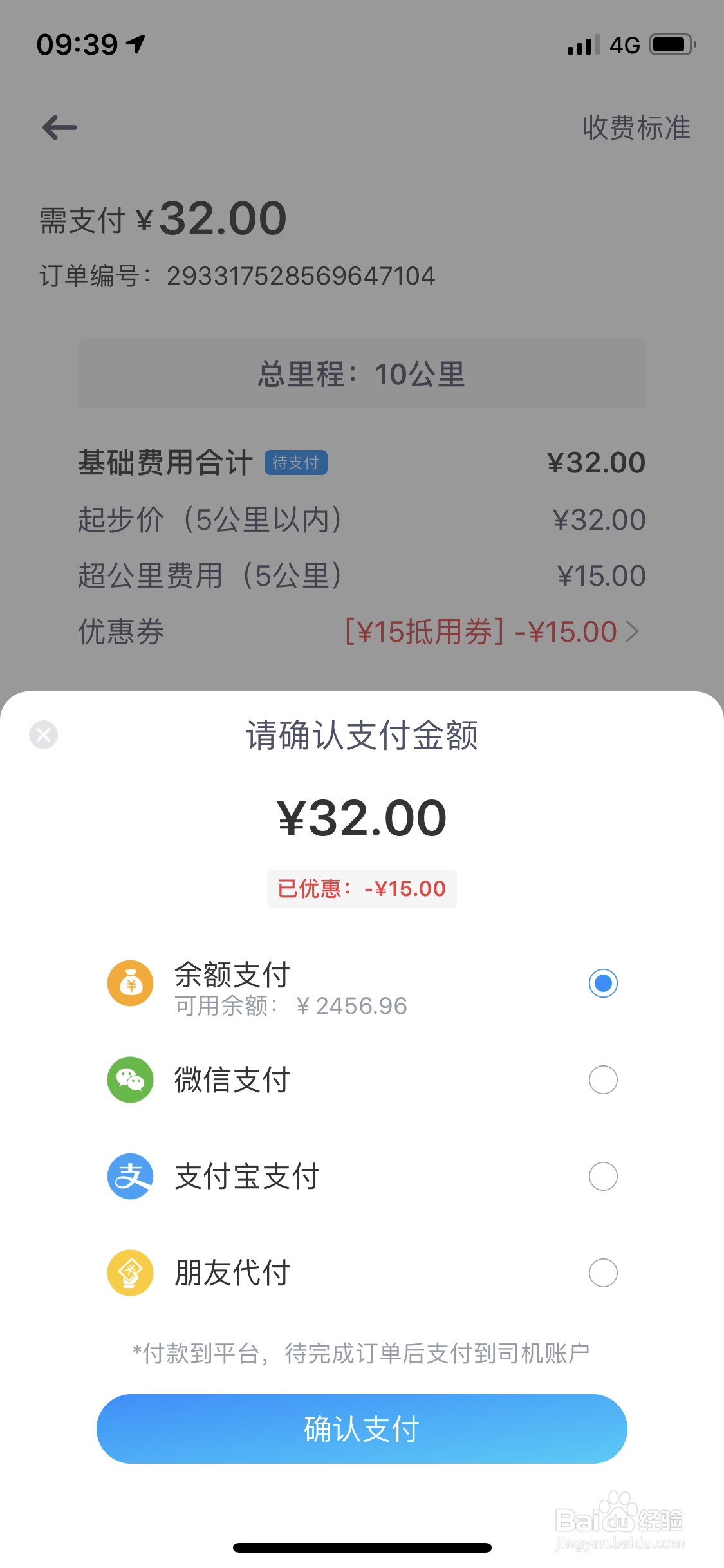Click the 已优惠 -¥15.00 discount label
Viewport: 724px width, 1568px height.
[361, 888]
